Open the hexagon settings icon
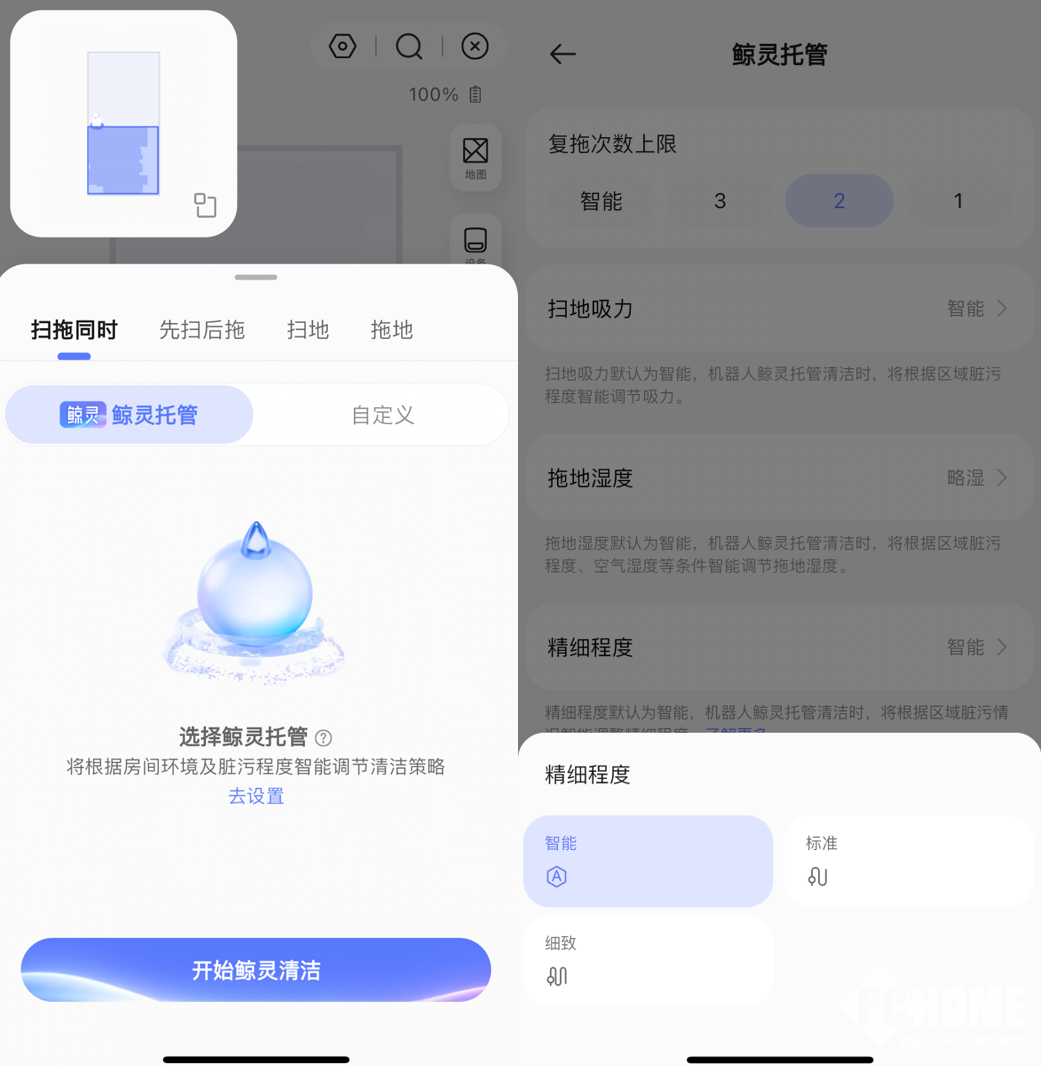Image resolution: width=1041 pixels, height=1066 pixels. 342,47
